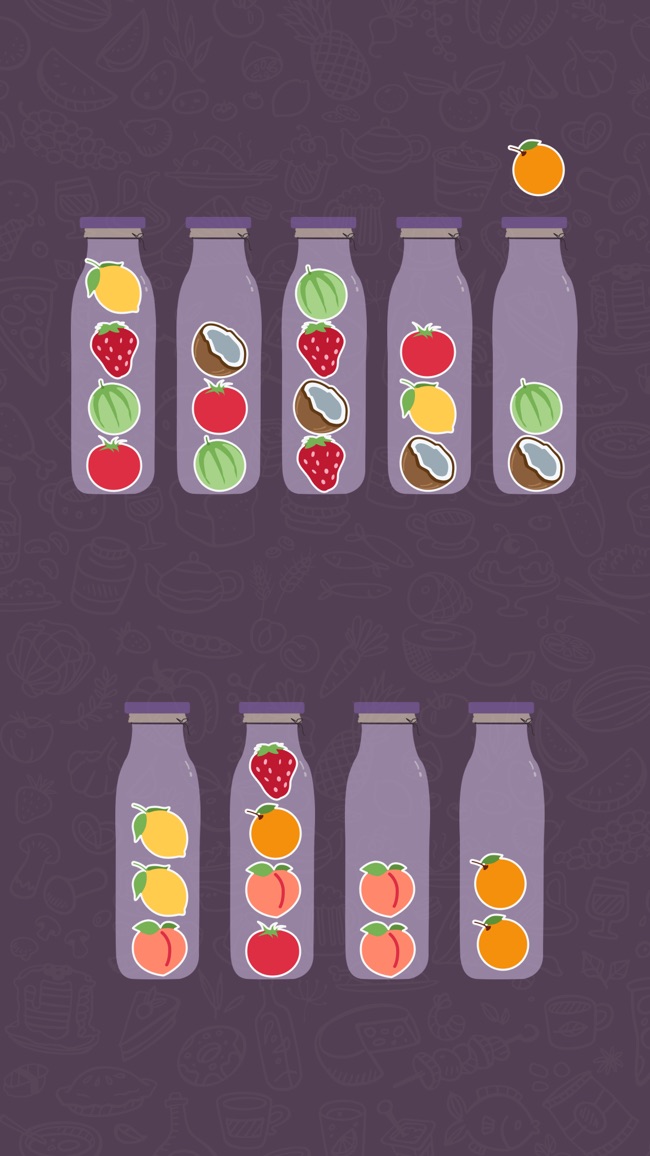Select the bottle with lemon on top of strawberry
Screen dimensions: 650x1156
[113, 355]
